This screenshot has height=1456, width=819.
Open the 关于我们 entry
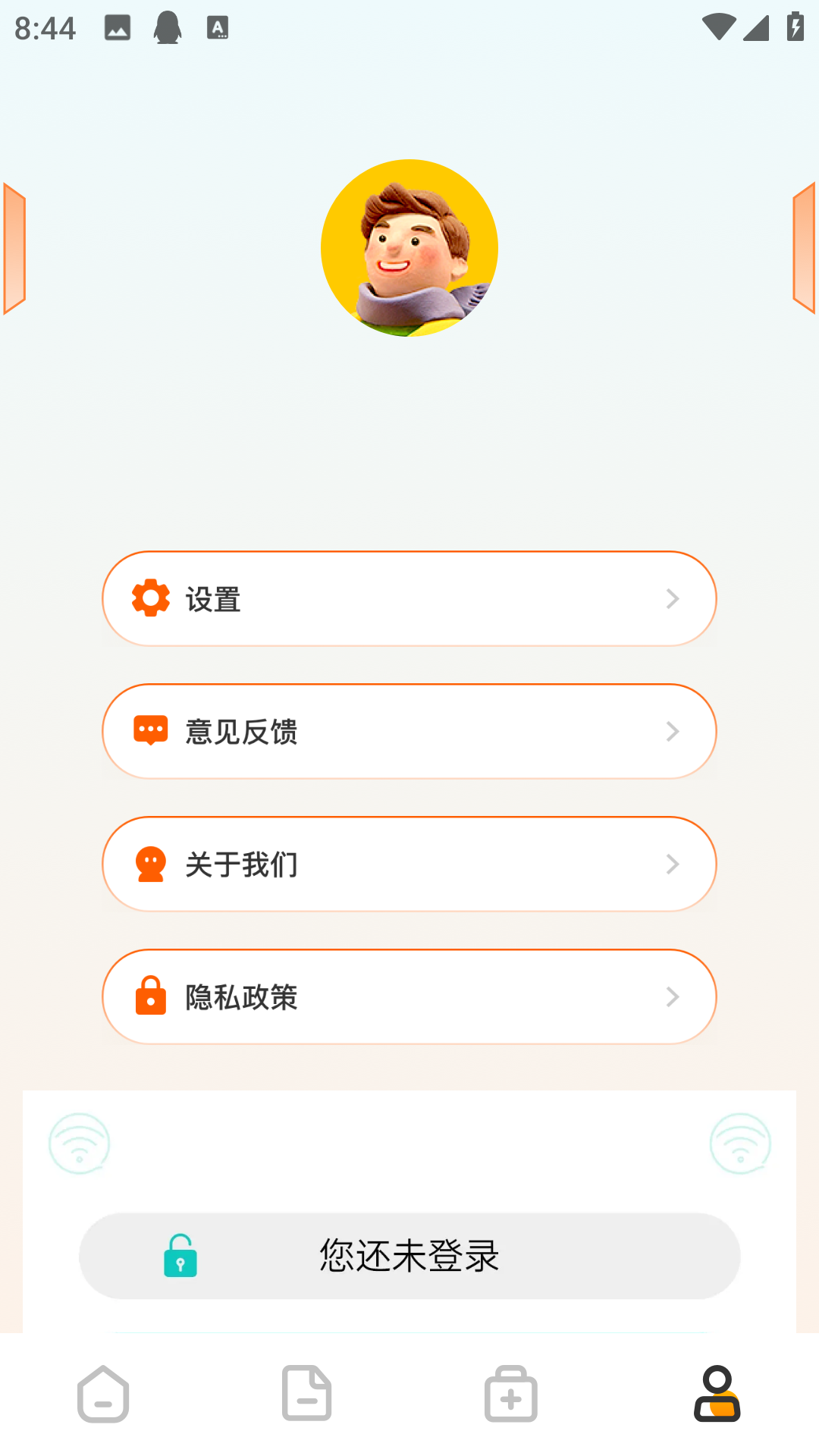(409, 864)
